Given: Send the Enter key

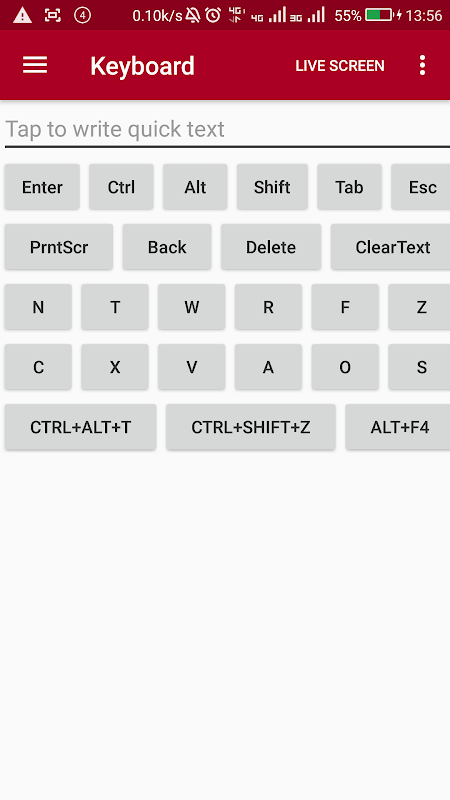Looking at the screenshot, I should click(x=42, y=187).
